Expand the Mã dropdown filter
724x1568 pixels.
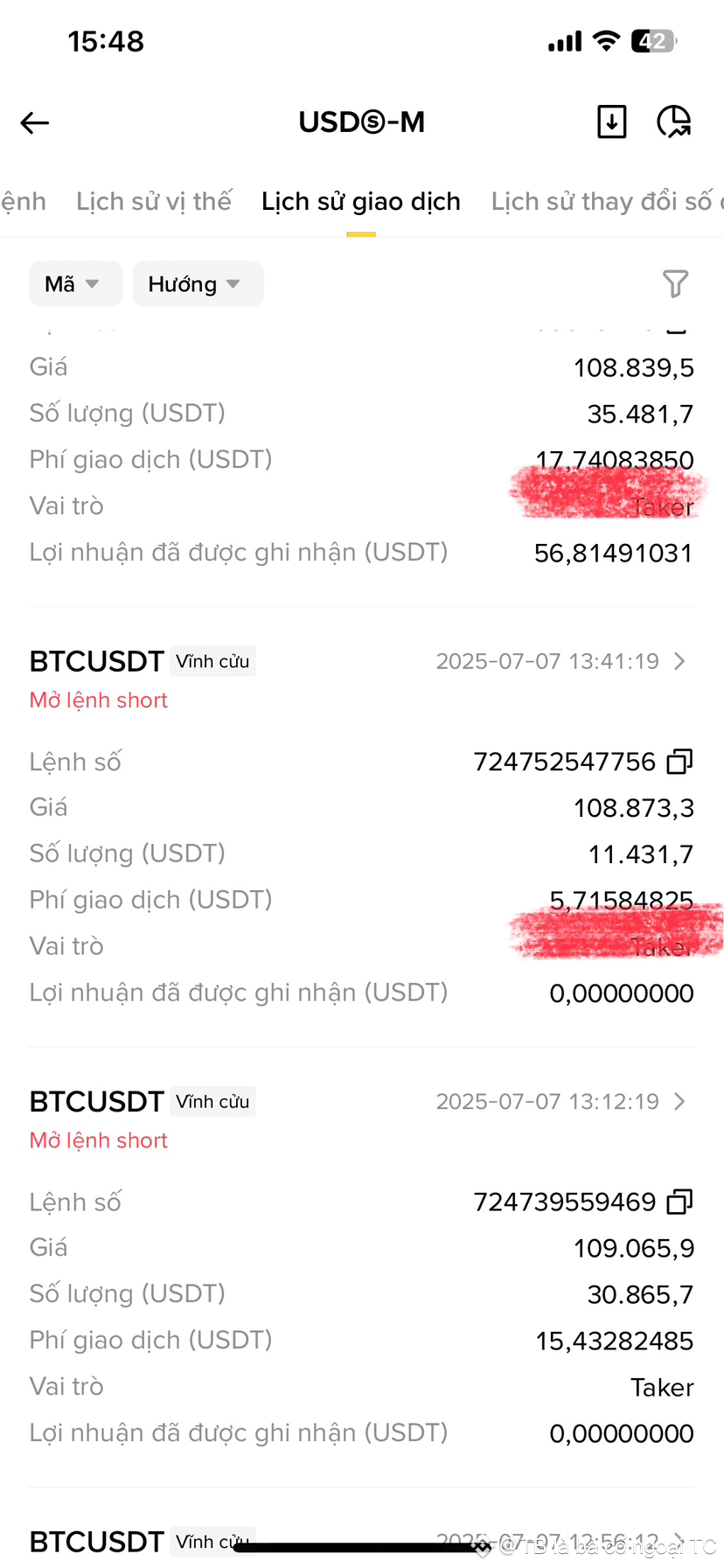(x=75, y=284)
